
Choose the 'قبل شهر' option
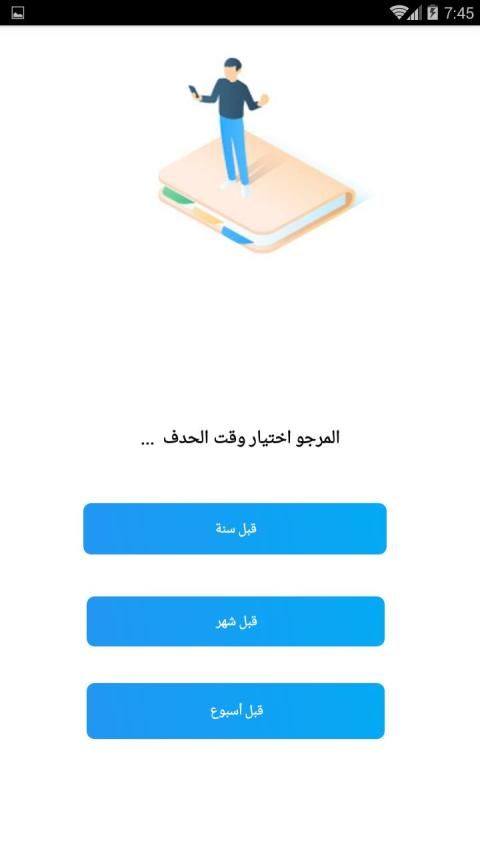[235, 621]
